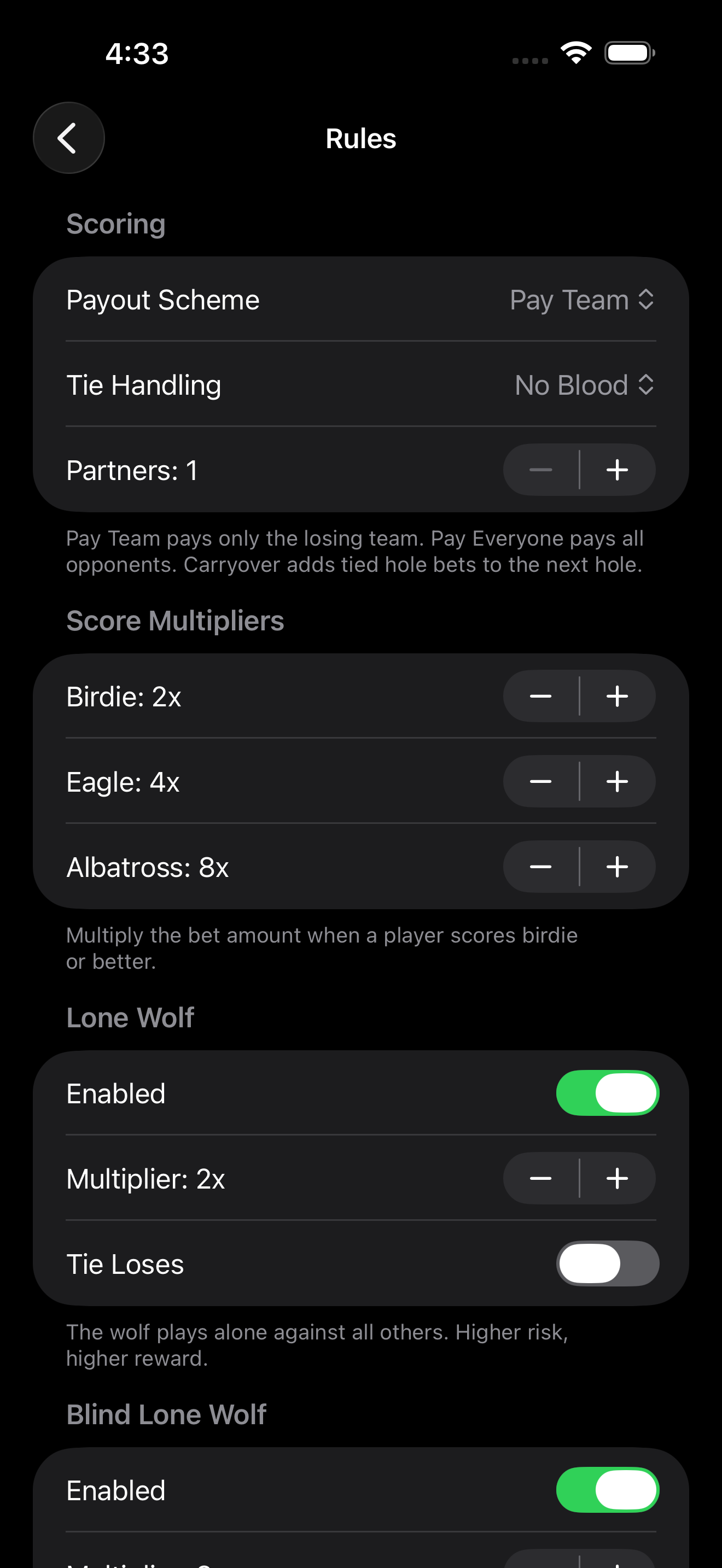Tap the Rules title bar

(360, 138)
